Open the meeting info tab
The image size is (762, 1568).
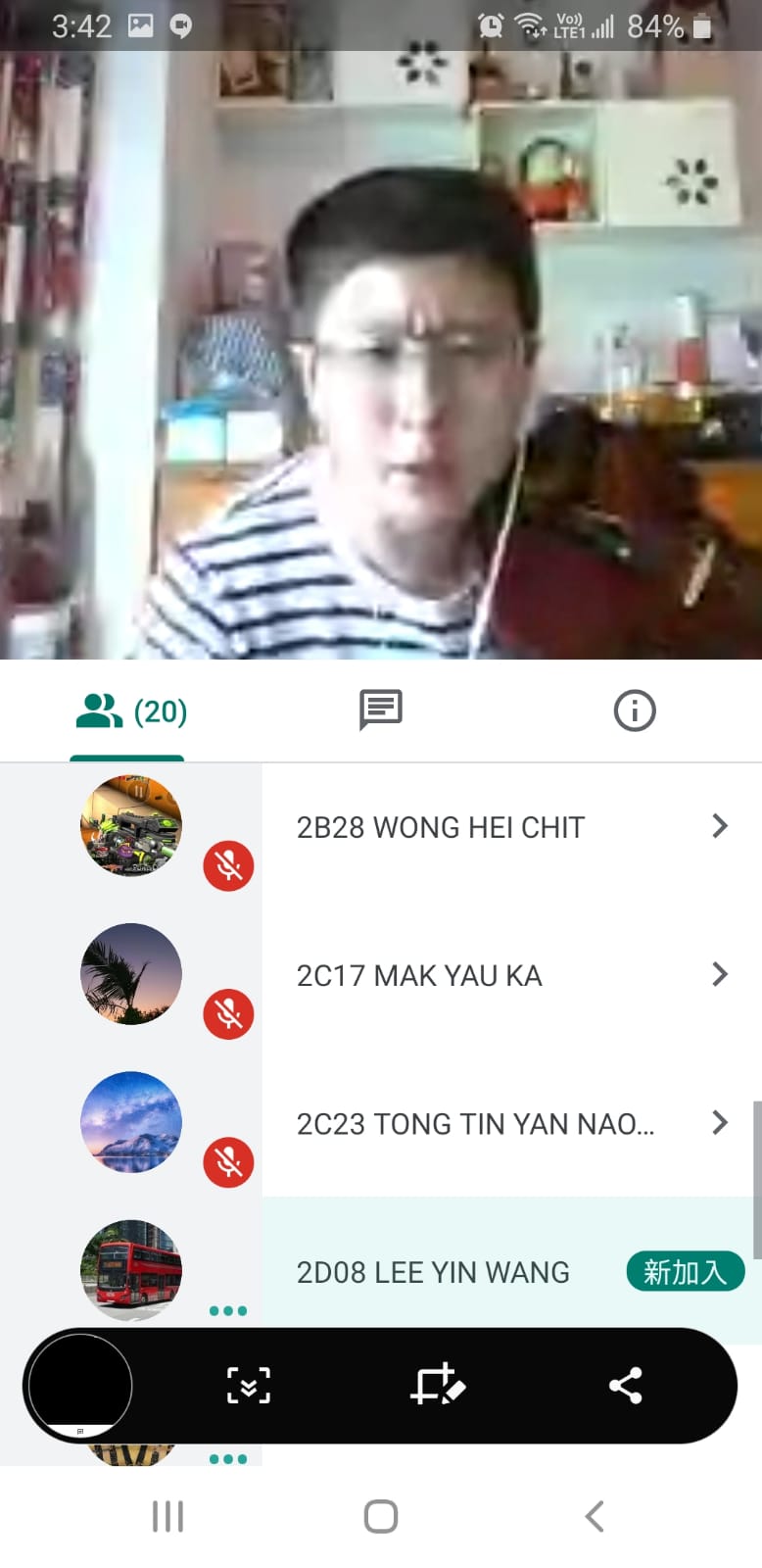pos(634,710)
